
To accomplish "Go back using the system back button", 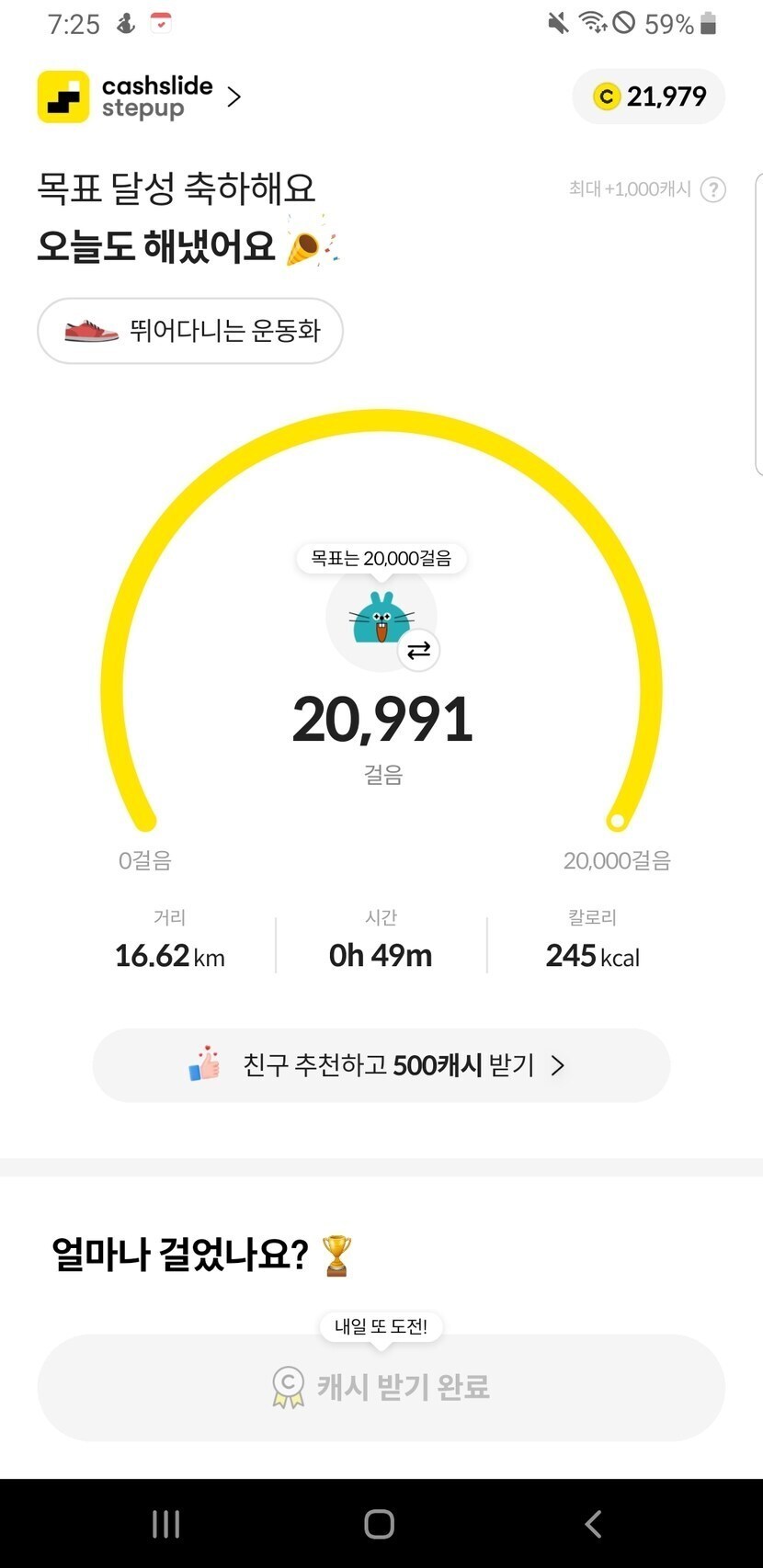I will [593, 1524].
